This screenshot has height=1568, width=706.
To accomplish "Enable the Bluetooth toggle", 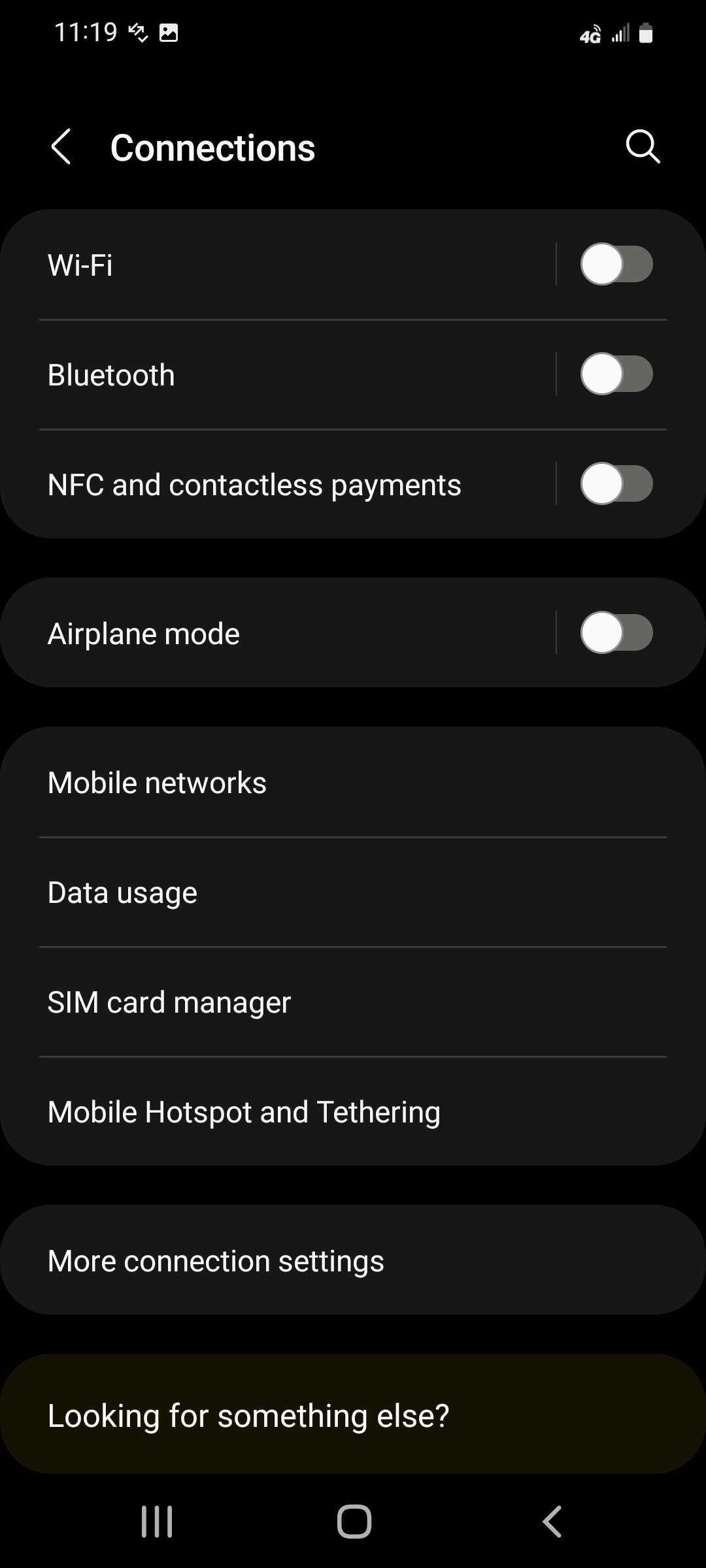I will coord(616,374).
